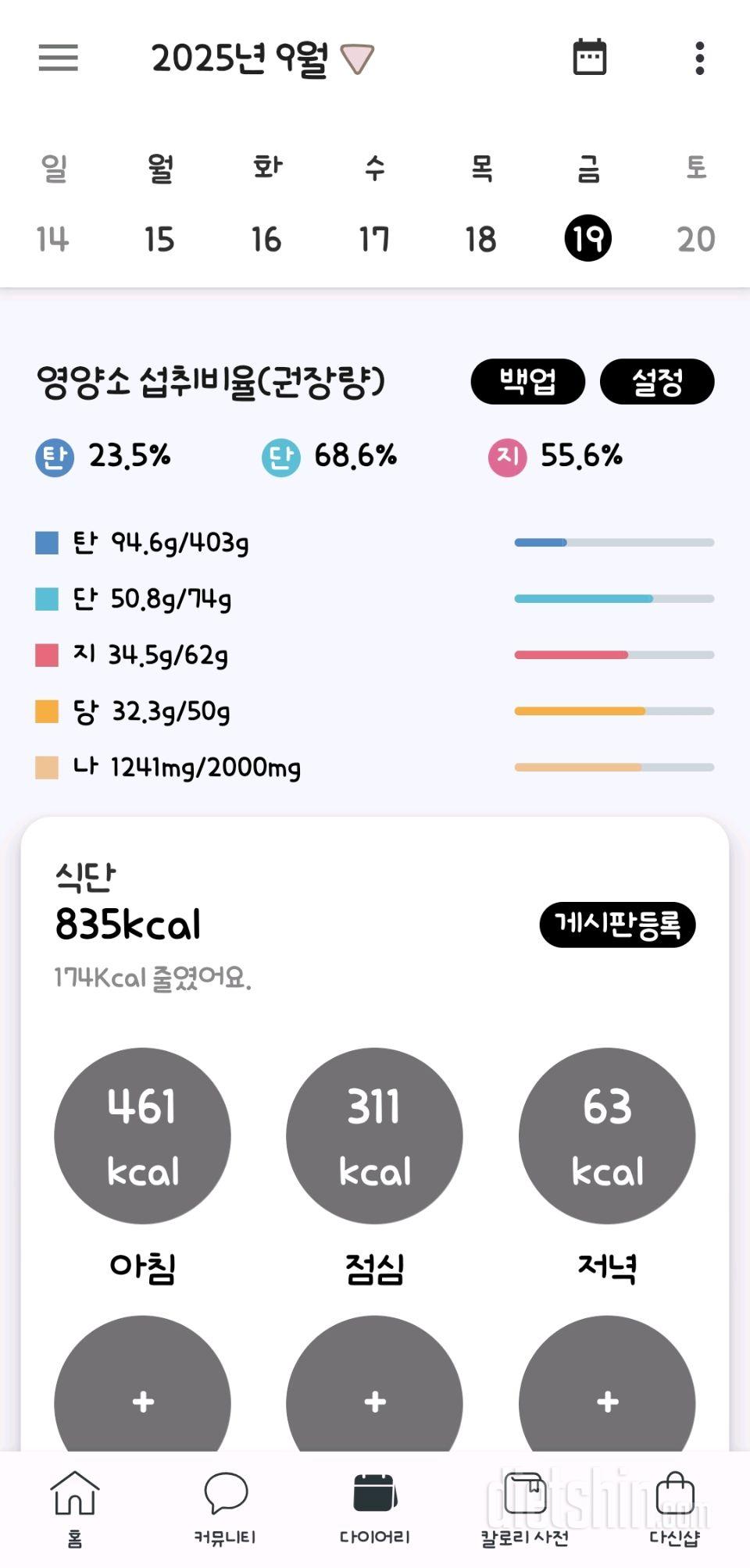Open the 저녁 63 kcal meal
Viewport: 750px width, 1568px height.
pos(606,1135)
